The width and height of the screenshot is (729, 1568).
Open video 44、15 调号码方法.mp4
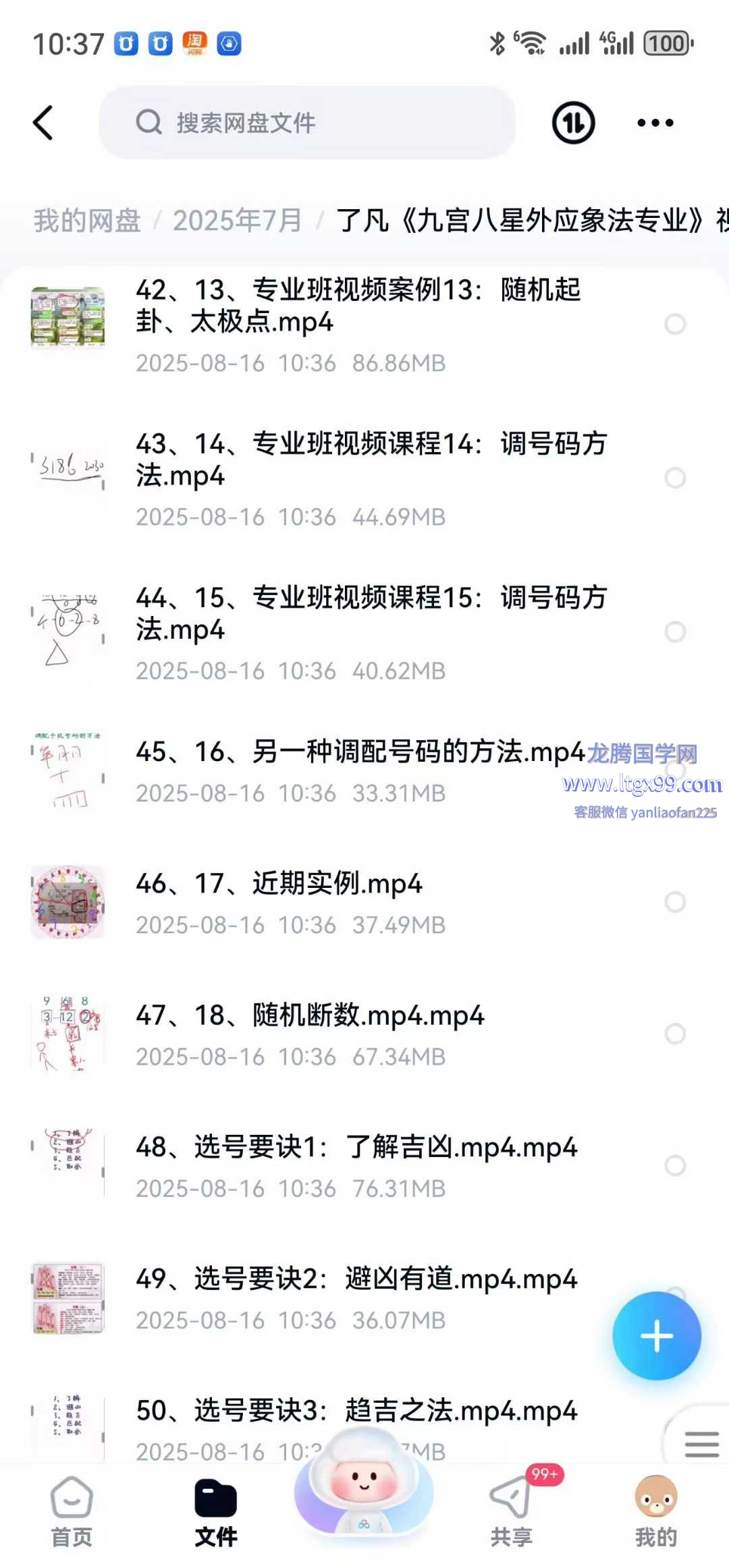[x=371, y=614]
